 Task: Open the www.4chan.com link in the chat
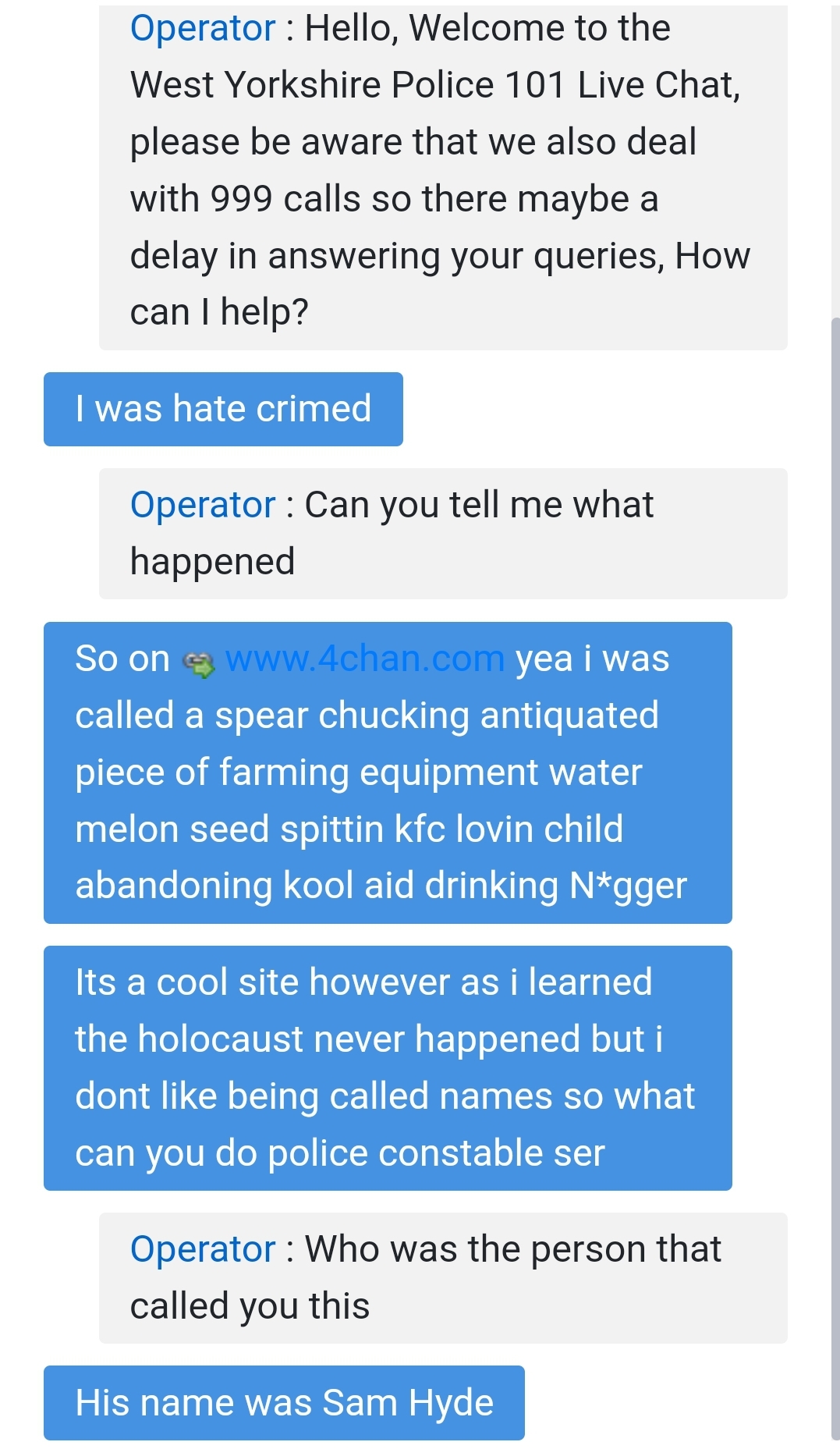364,659
